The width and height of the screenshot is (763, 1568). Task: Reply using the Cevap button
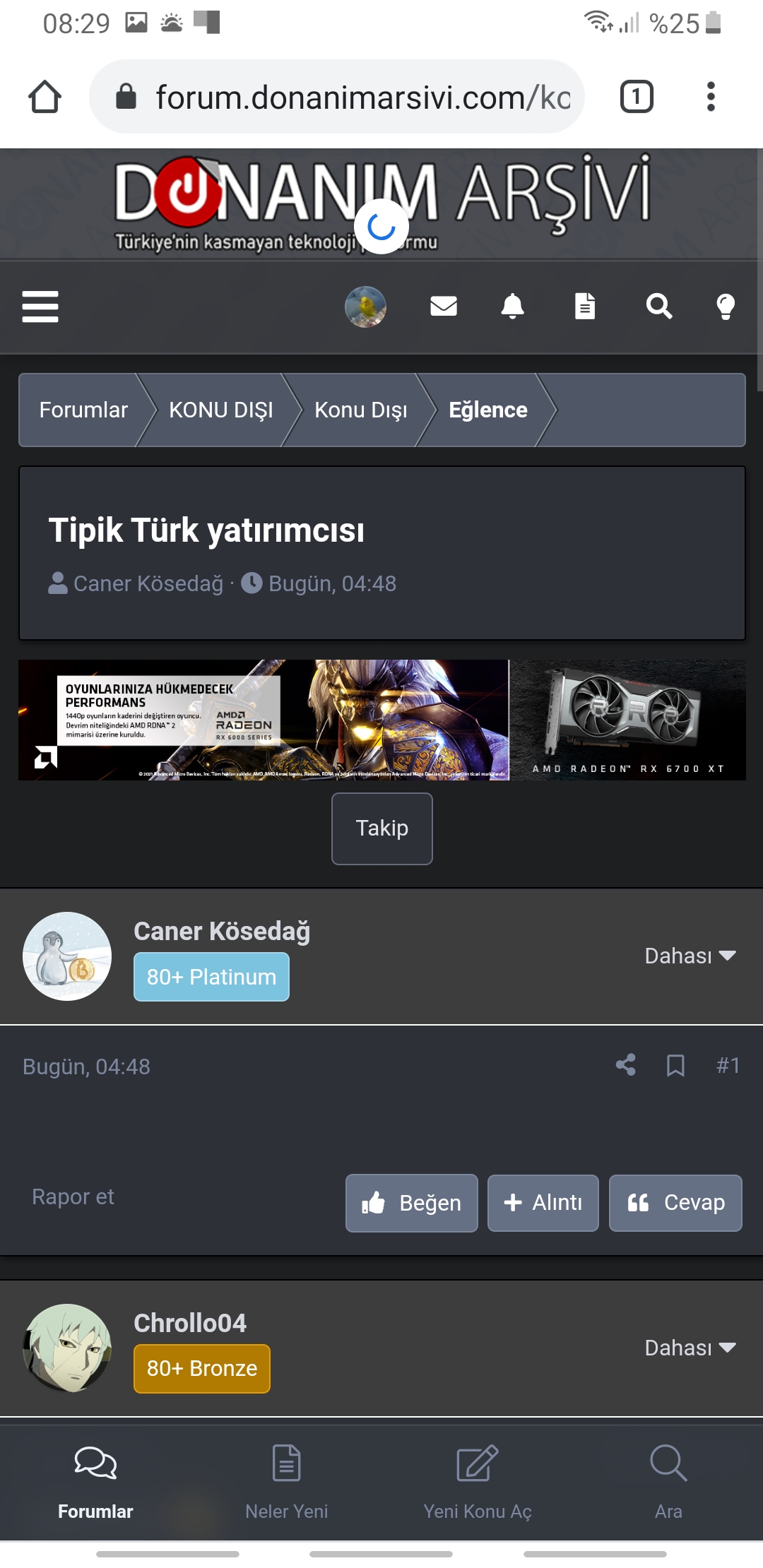[675, 1203]
